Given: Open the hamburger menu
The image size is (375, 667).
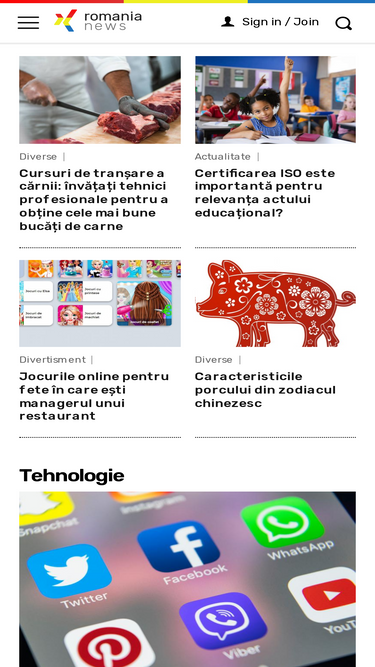Looking at the screenshot, I should pos(28,23).
